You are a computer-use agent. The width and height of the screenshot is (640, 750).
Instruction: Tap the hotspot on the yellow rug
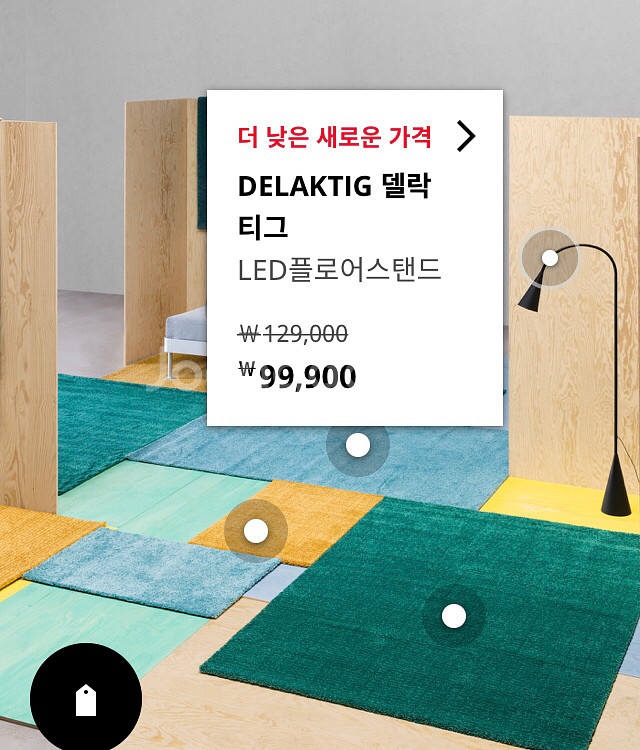pos(256,531)
